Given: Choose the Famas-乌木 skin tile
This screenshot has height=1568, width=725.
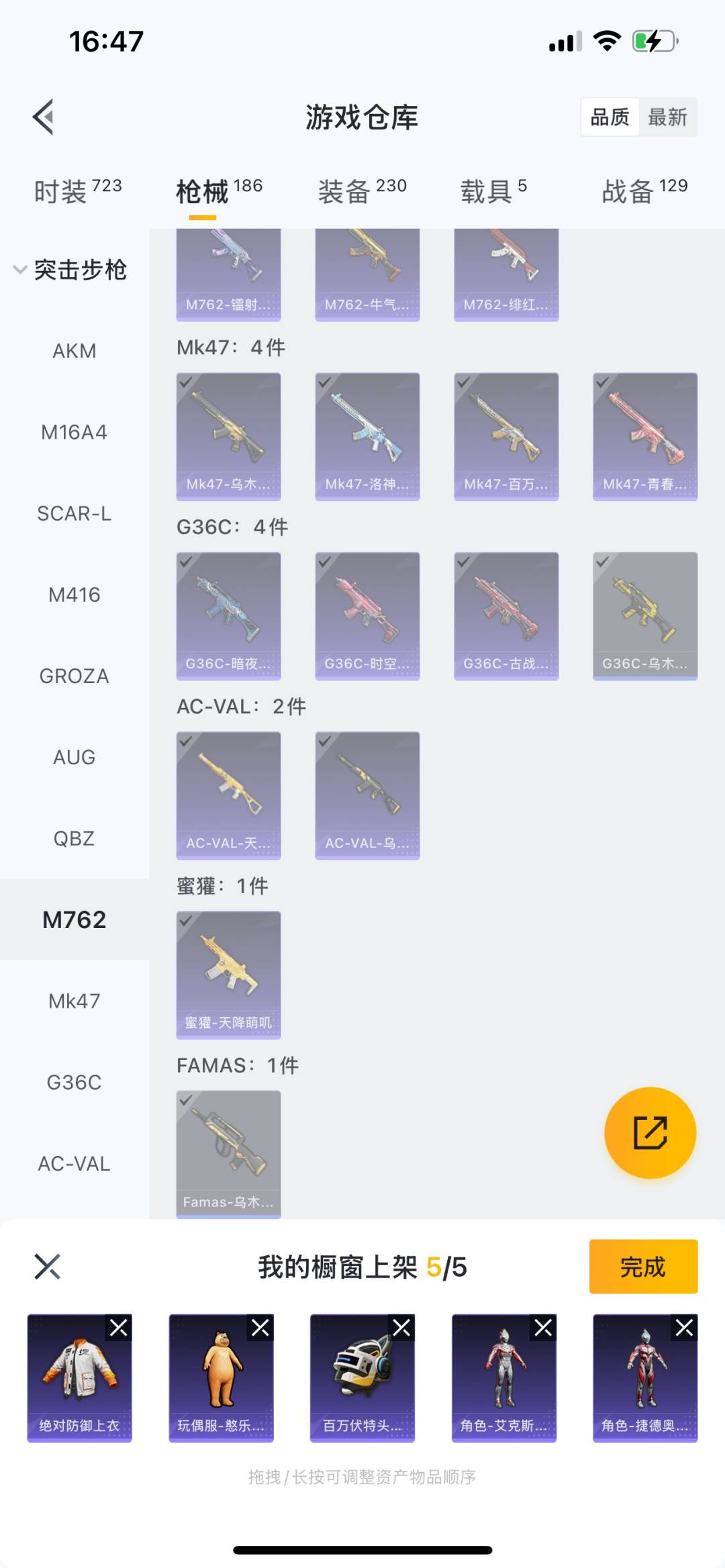Looking at the screenshot, I should (x=228, y=1153).
